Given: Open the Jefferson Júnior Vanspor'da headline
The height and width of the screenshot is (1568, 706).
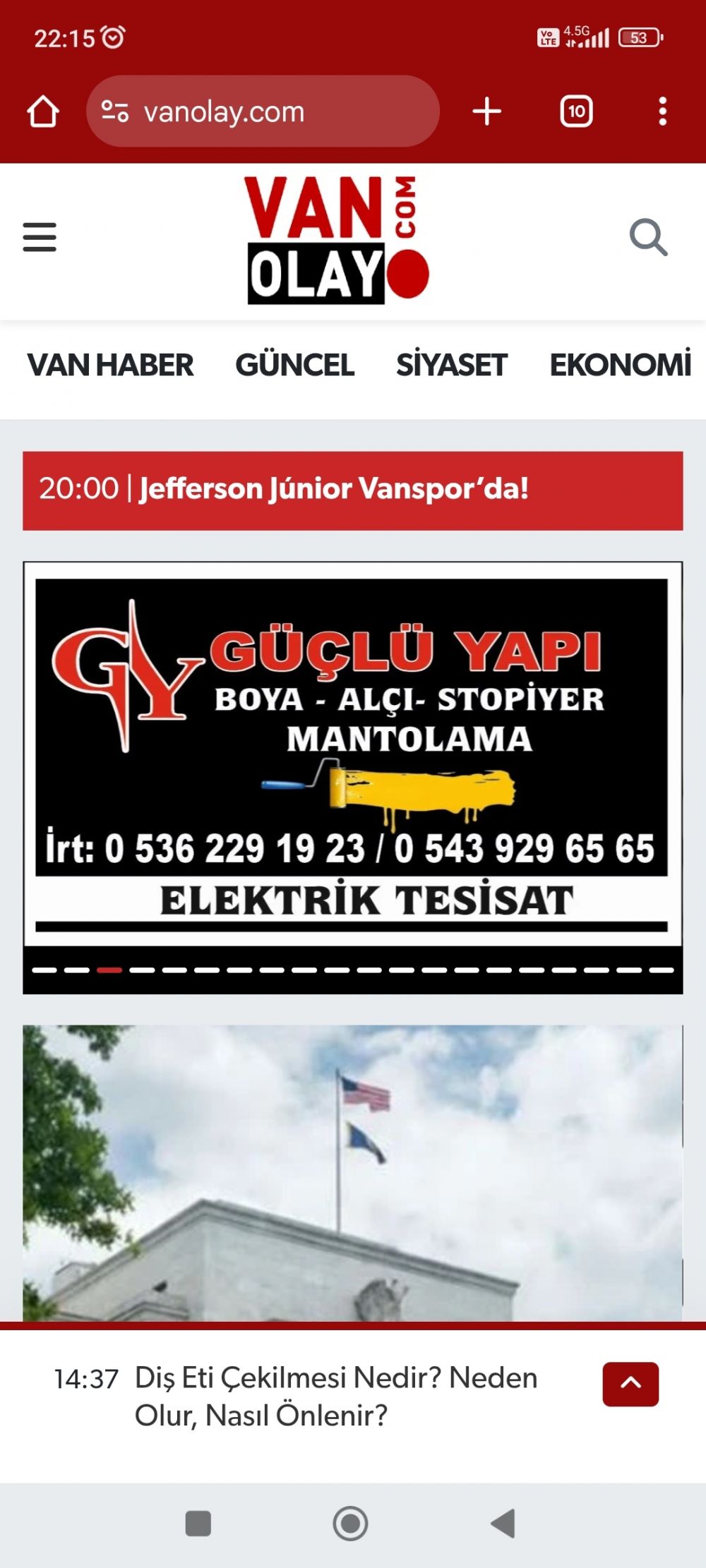Looking at the screenshot, I should coord(334,488).
